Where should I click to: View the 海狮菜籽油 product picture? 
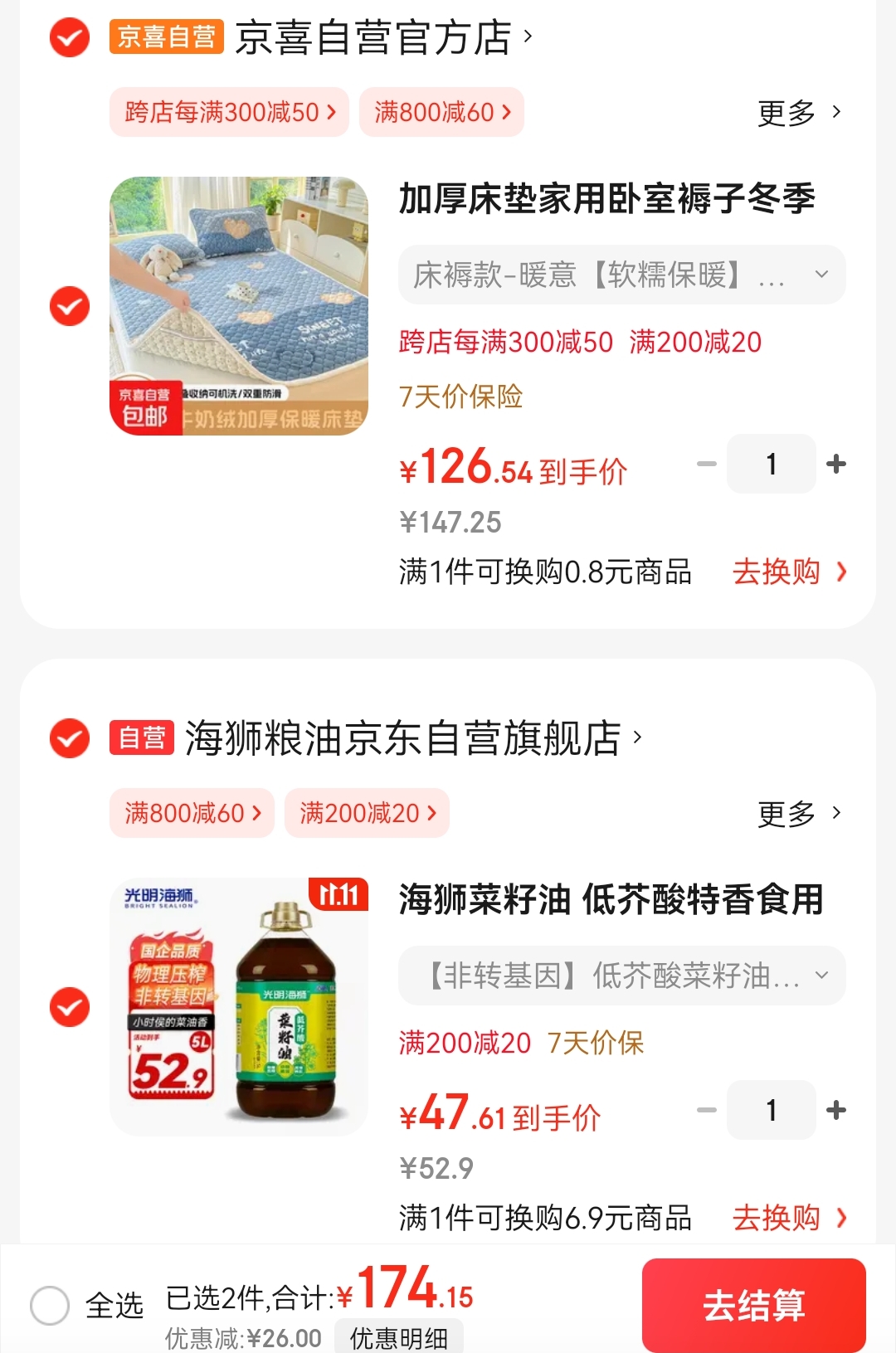[x=239, y=1007]
